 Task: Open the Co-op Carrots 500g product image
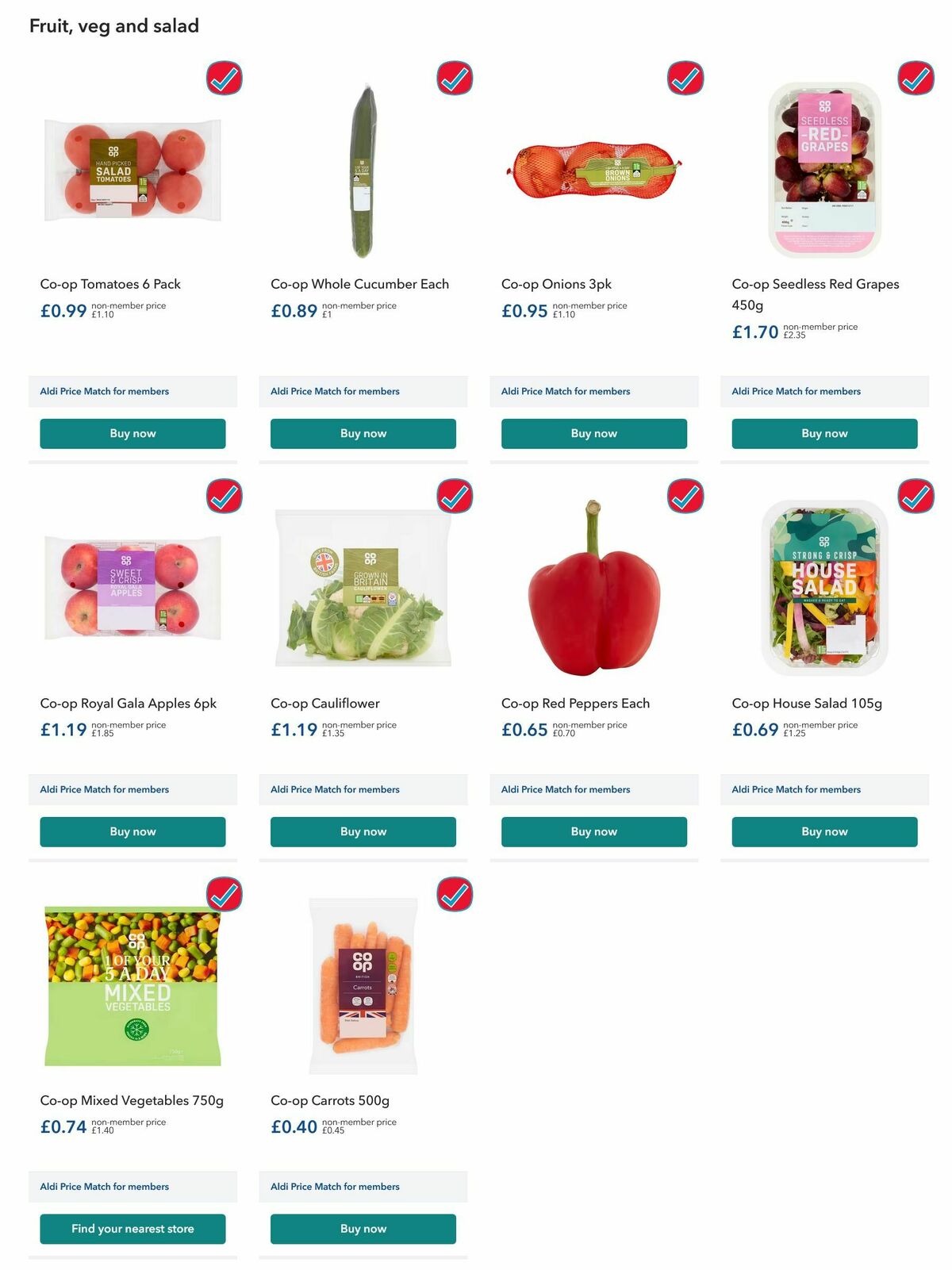click(363, 986)
